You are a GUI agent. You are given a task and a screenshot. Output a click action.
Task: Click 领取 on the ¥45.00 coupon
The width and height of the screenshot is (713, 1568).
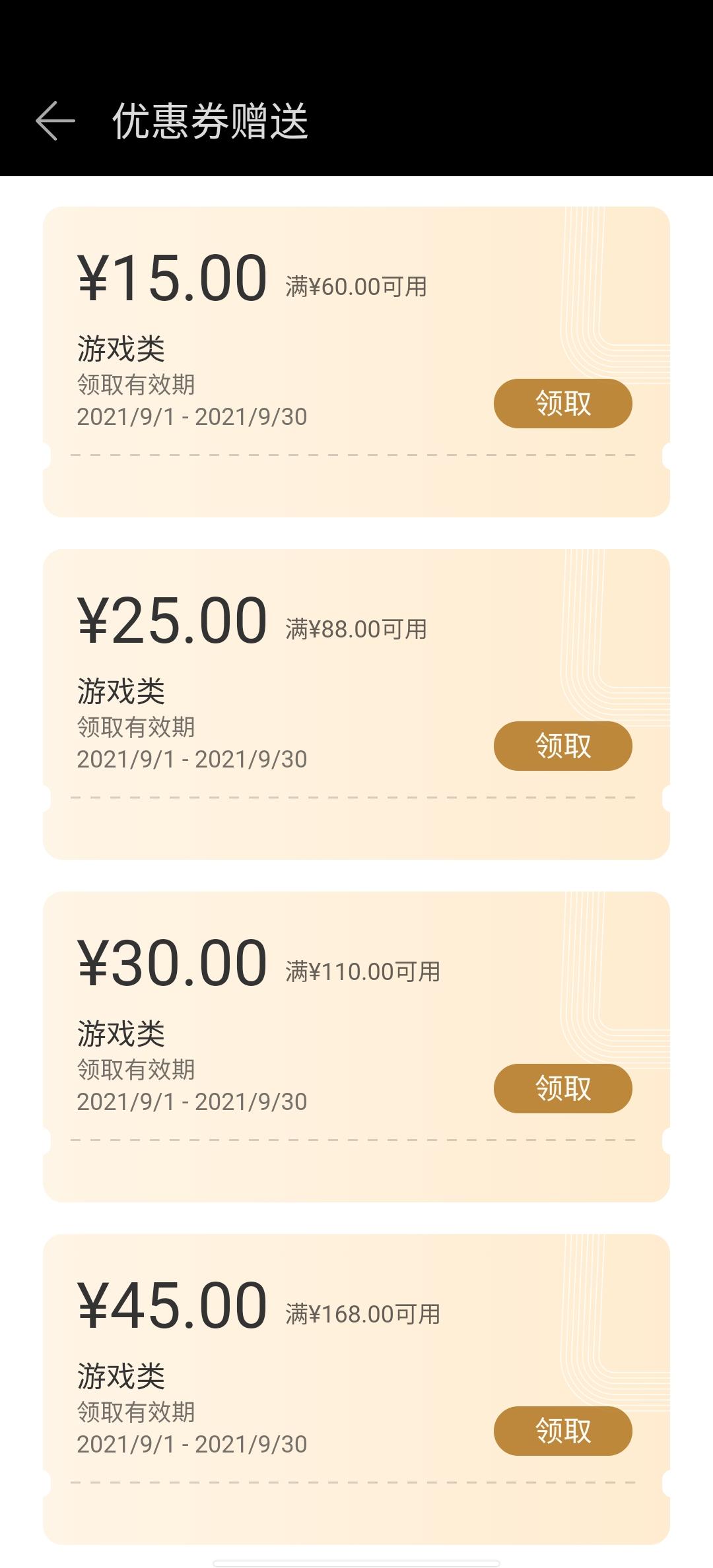562,1431
